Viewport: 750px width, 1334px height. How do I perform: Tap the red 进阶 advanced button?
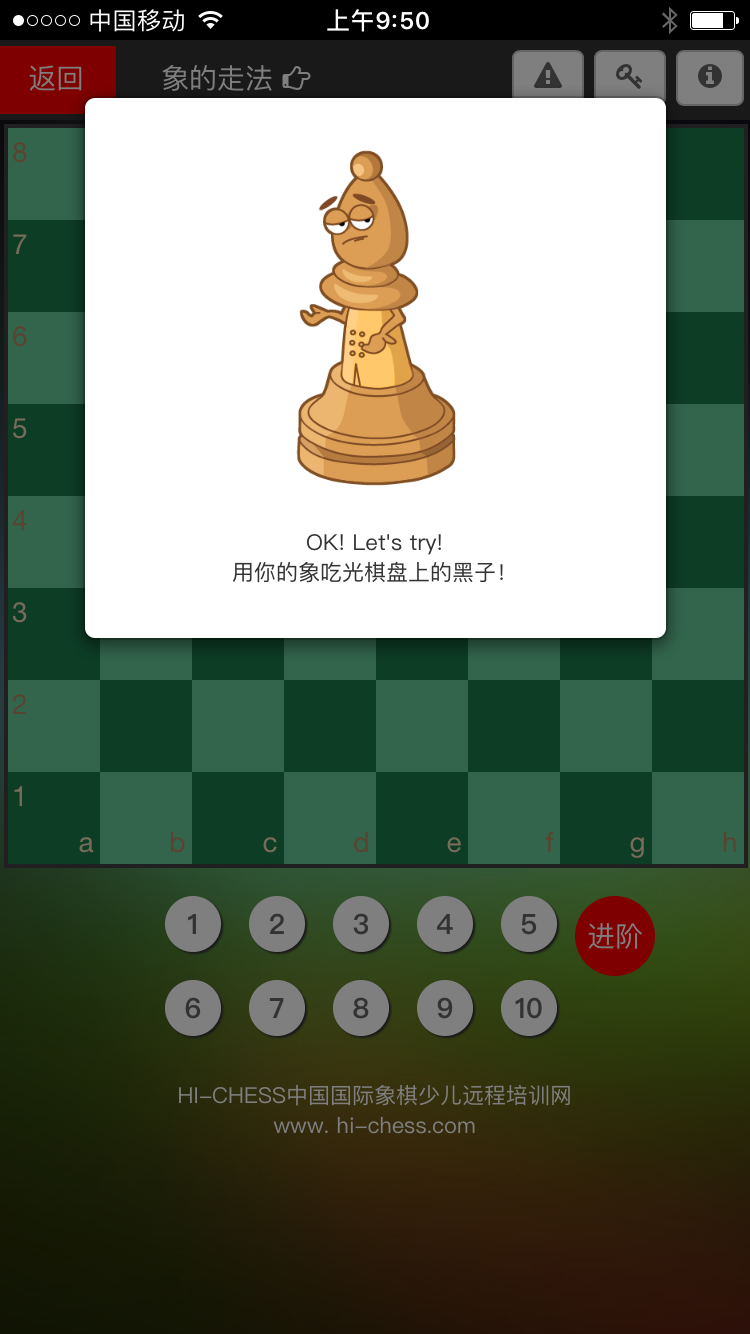tap(615, 936)
